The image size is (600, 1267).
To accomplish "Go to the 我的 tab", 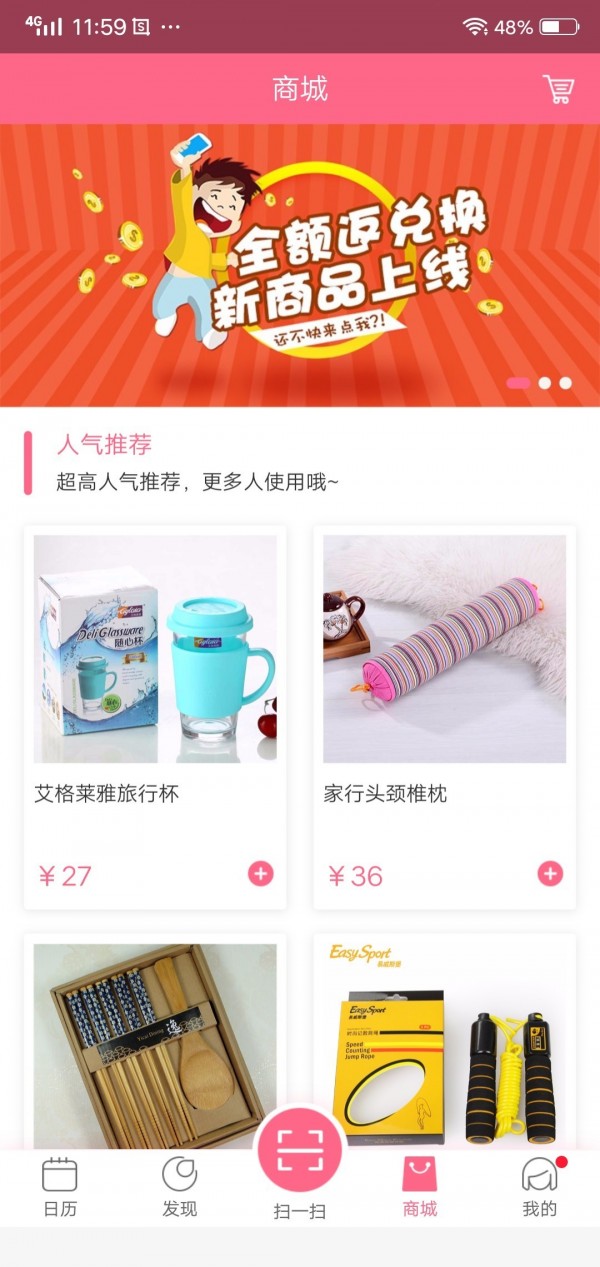I will [x=540, y=1187].
